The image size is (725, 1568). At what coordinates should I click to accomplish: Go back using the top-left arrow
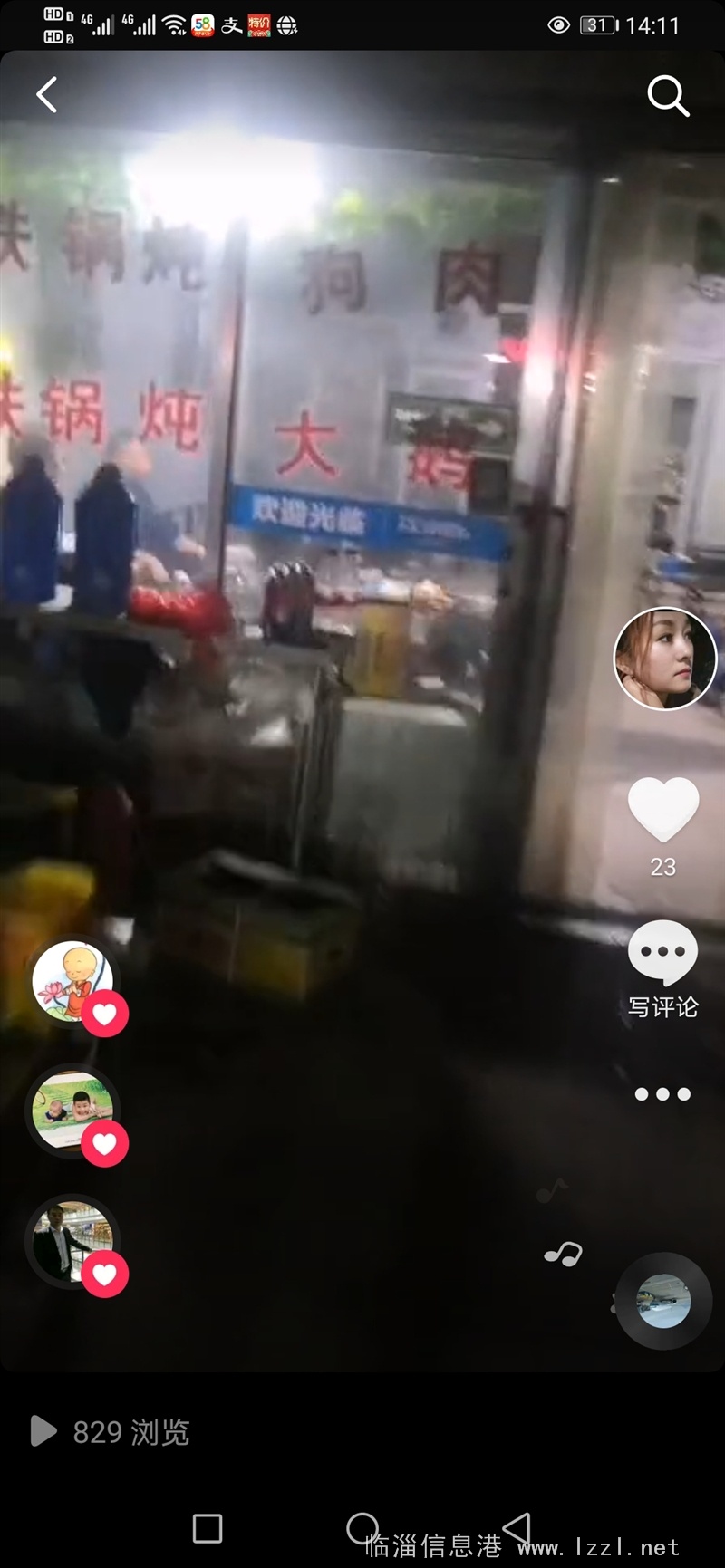[x=47, y=94]
